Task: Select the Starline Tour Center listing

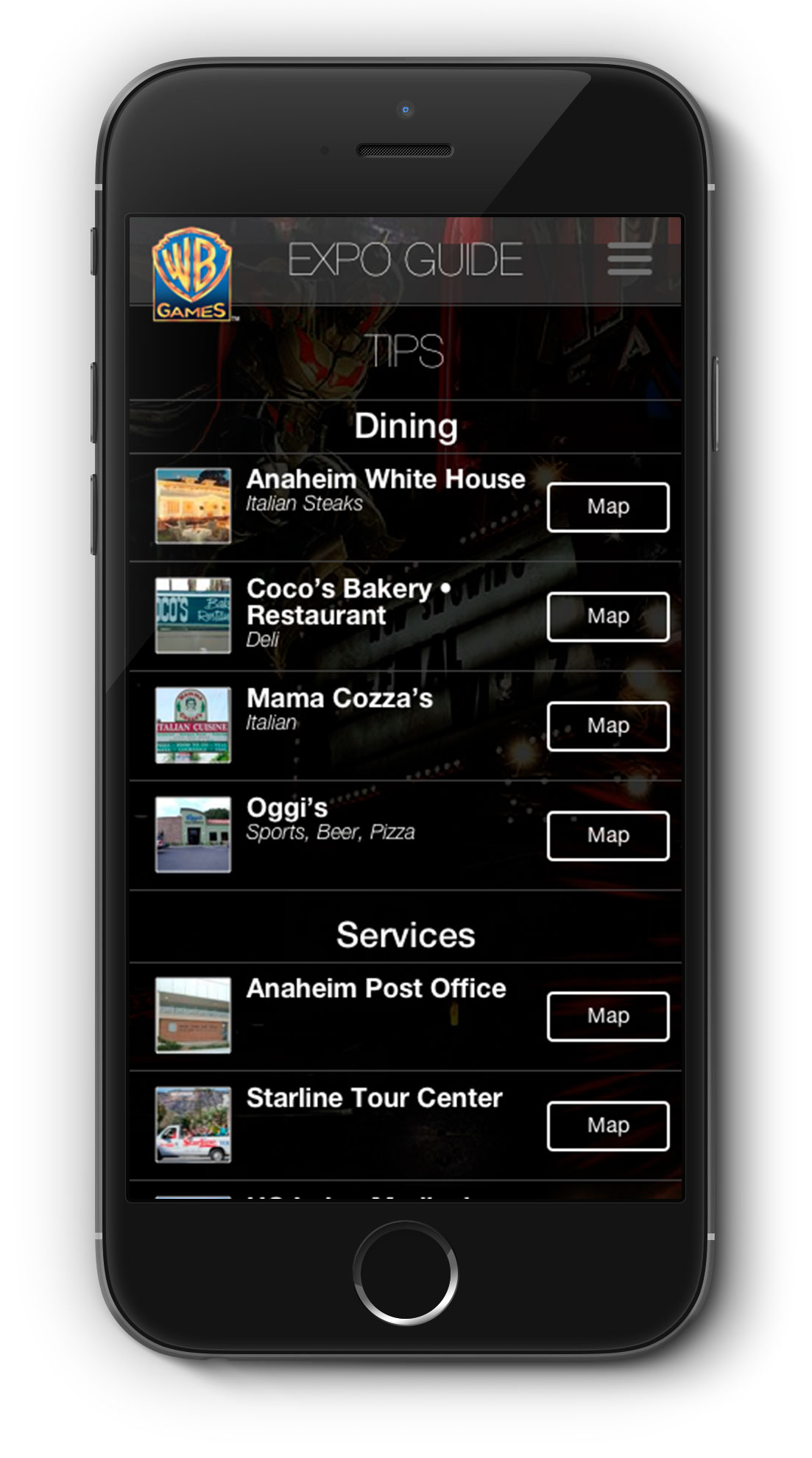Action: pos(406,1126)
